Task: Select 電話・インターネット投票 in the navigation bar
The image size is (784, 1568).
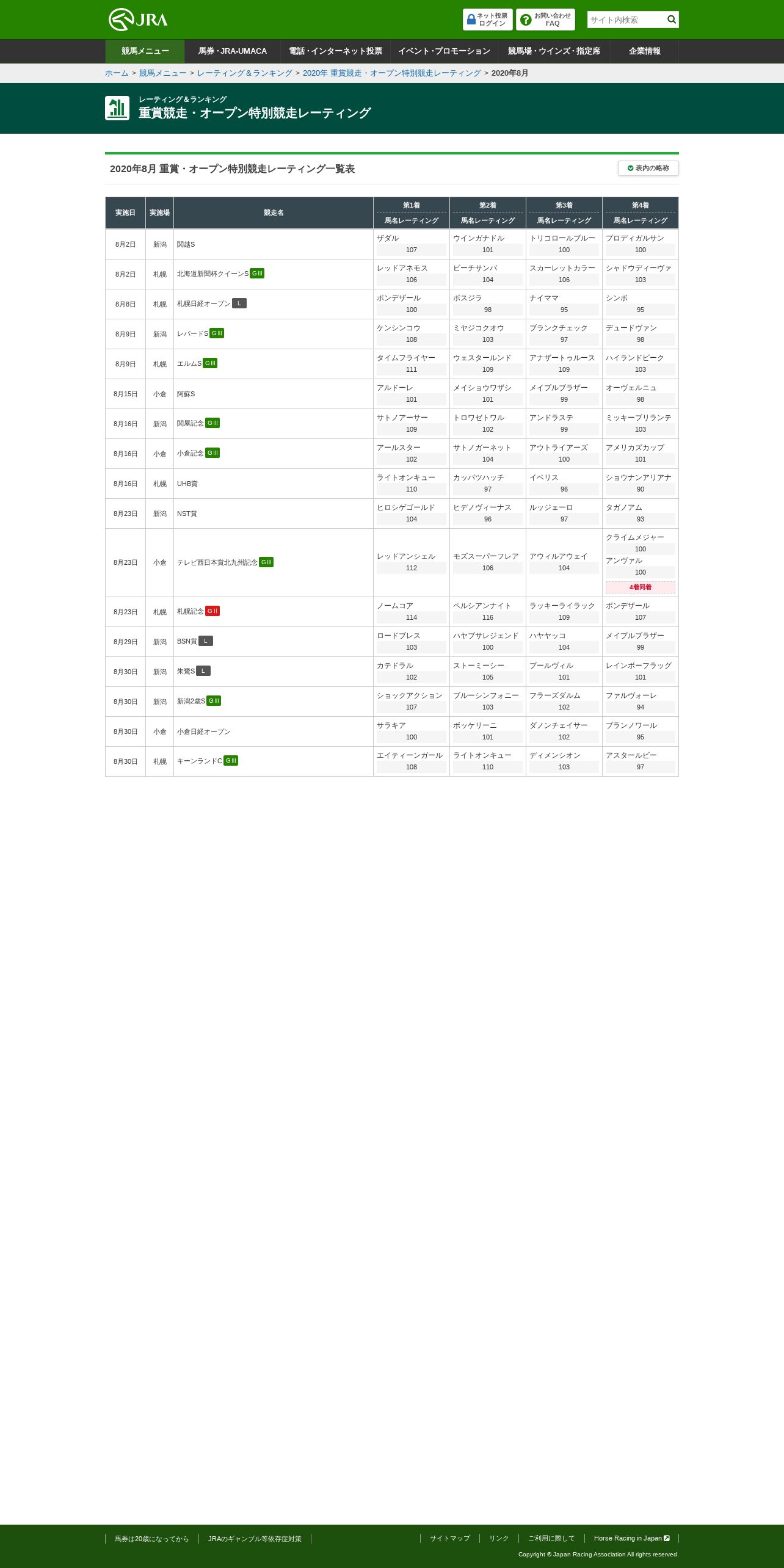Action: (335, 51)
